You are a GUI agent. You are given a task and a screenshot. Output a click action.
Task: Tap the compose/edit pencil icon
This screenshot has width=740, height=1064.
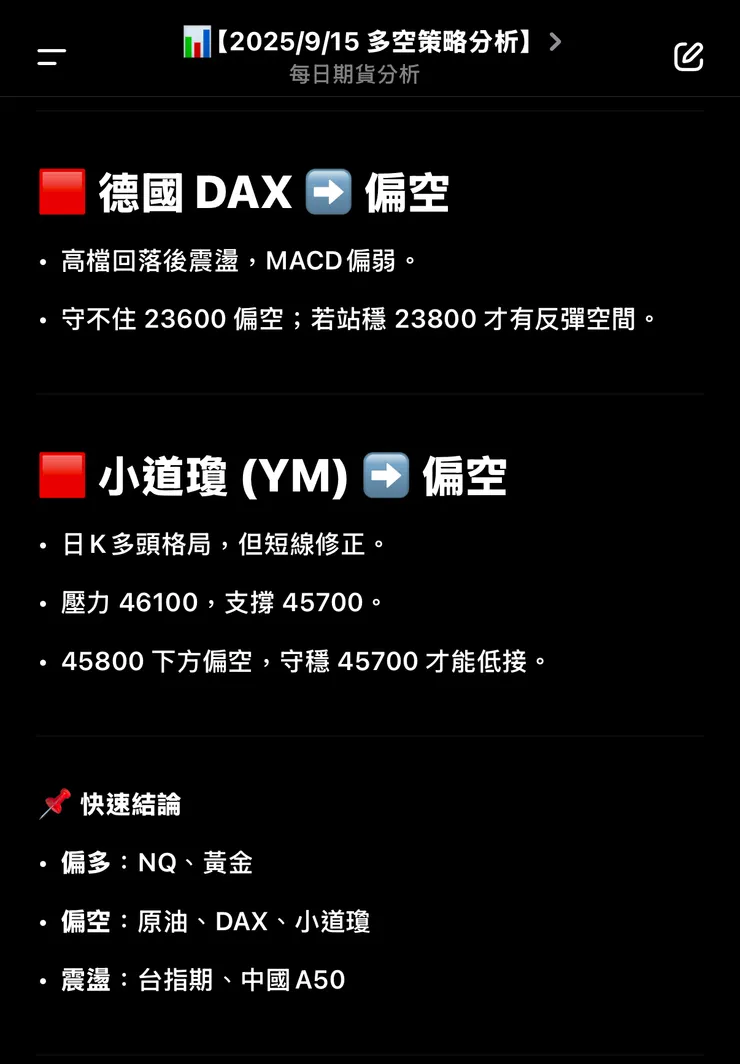coord(688,57)
